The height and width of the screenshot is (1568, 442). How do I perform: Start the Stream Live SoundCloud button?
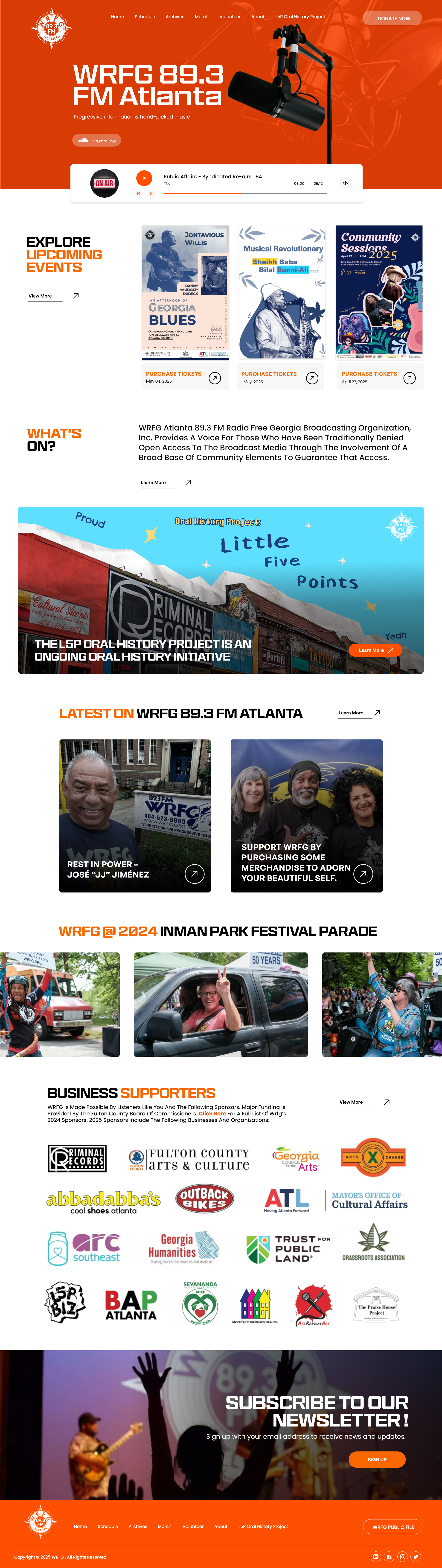[97, 141]
